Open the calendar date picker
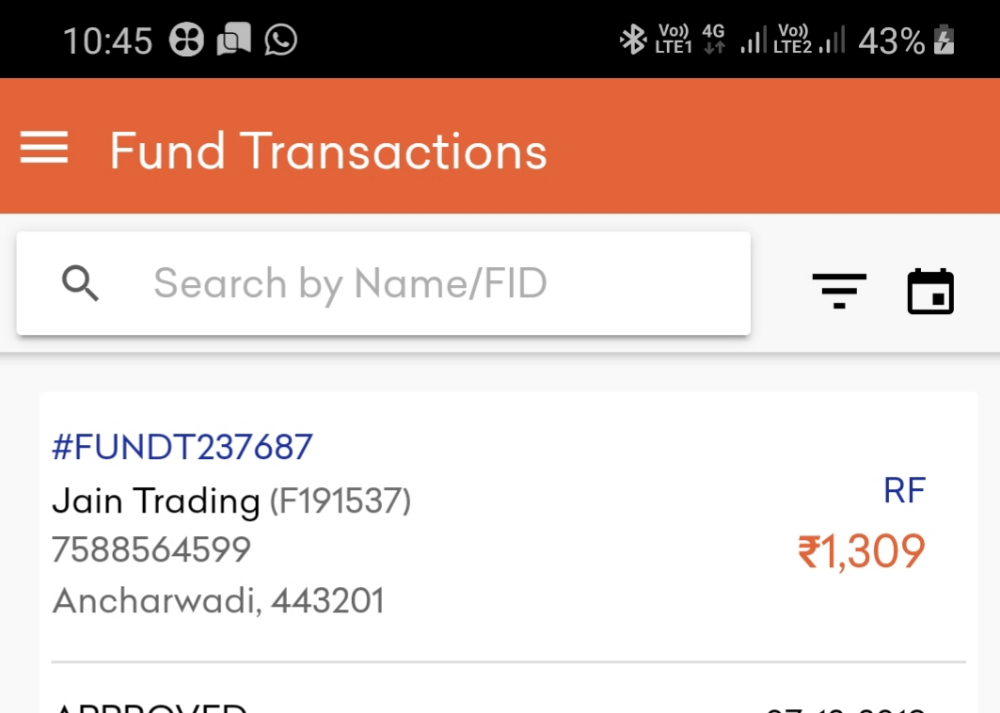The width and height of the screenshot is (1000, 713). 930,292
